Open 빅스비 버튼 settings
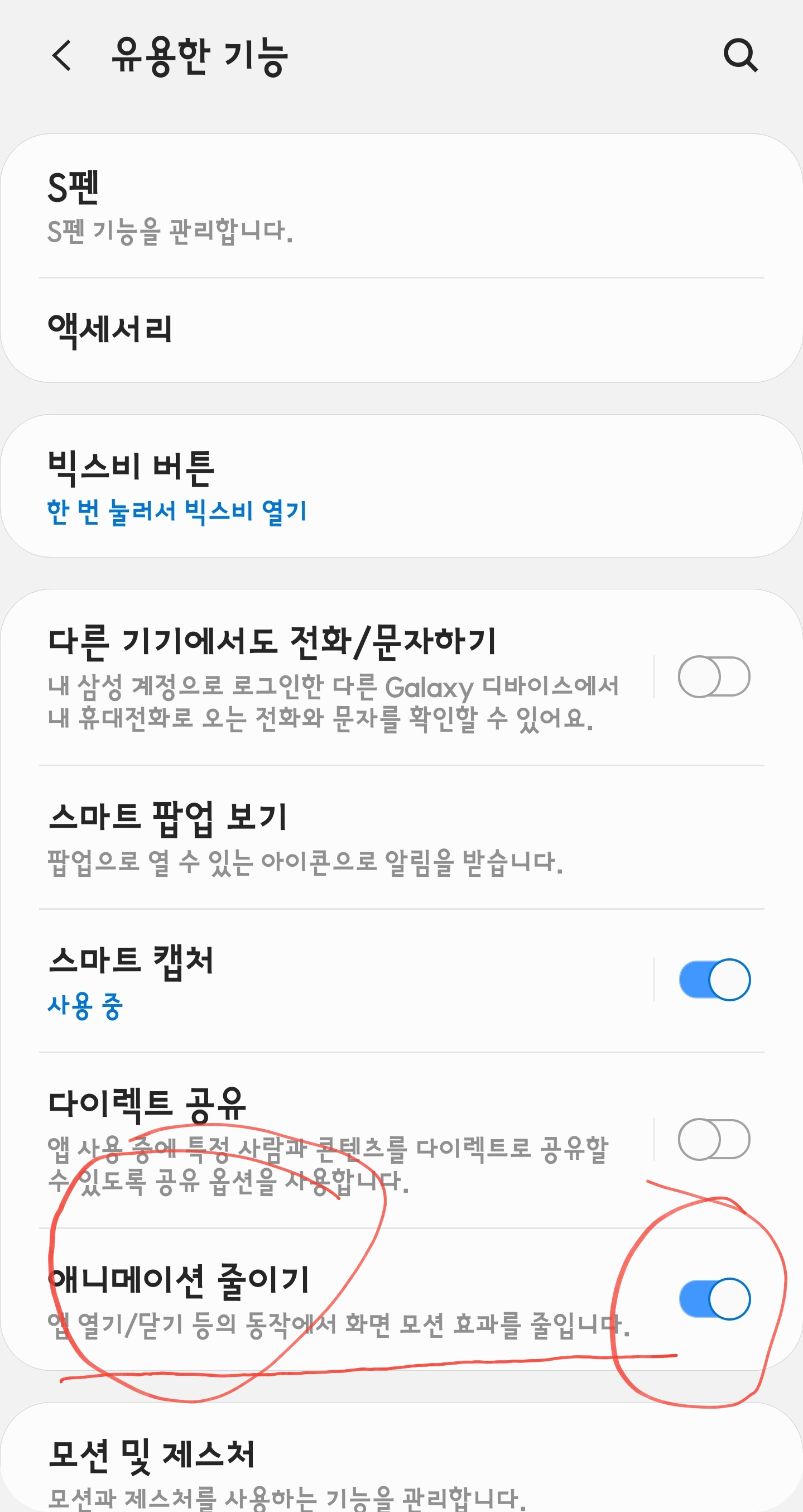Image resolution: width=803 pixels, height=1512 pixels. coord(352,486)
